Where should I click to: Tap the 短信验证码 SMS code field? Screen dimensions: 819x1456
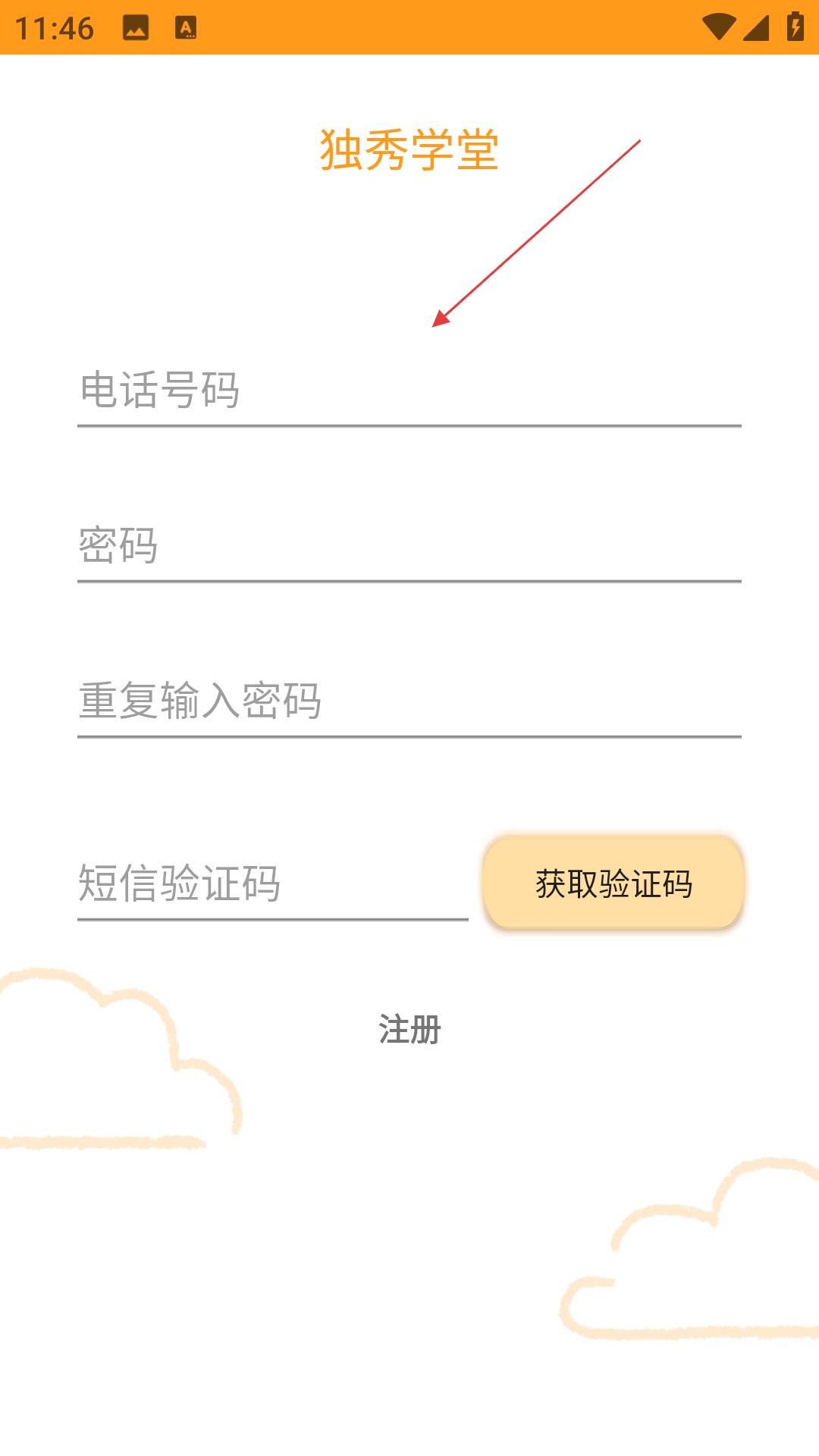[x=273, y=884]
